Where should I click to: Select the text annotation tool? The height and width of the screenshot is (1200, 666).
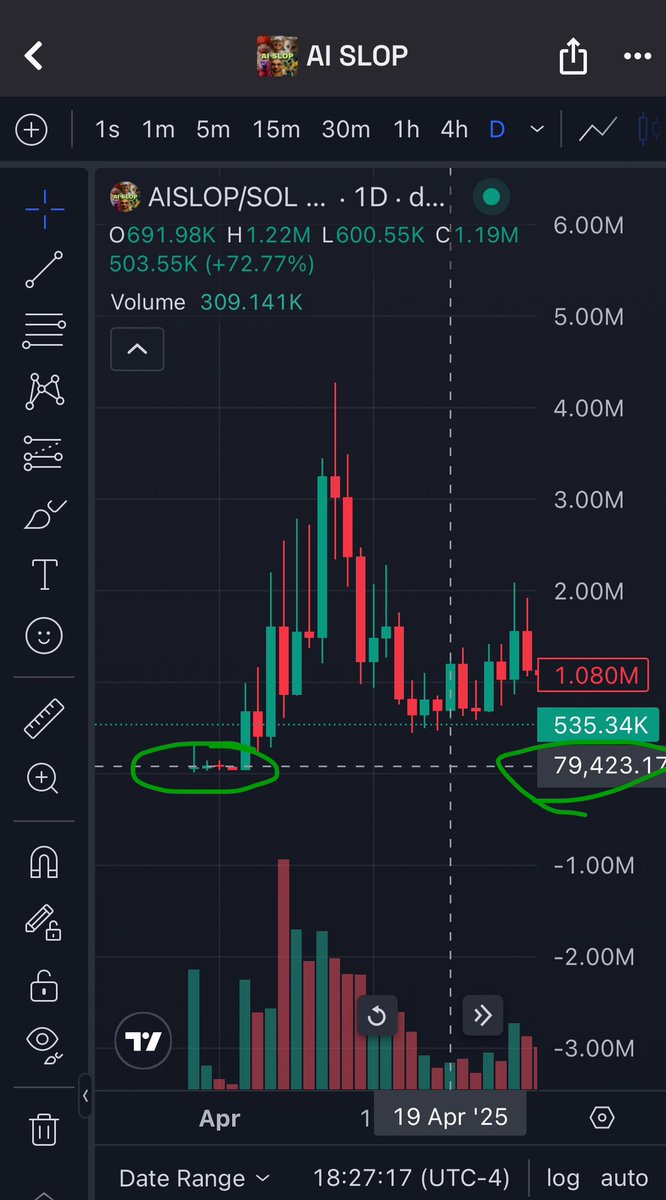tap(44, 575)
